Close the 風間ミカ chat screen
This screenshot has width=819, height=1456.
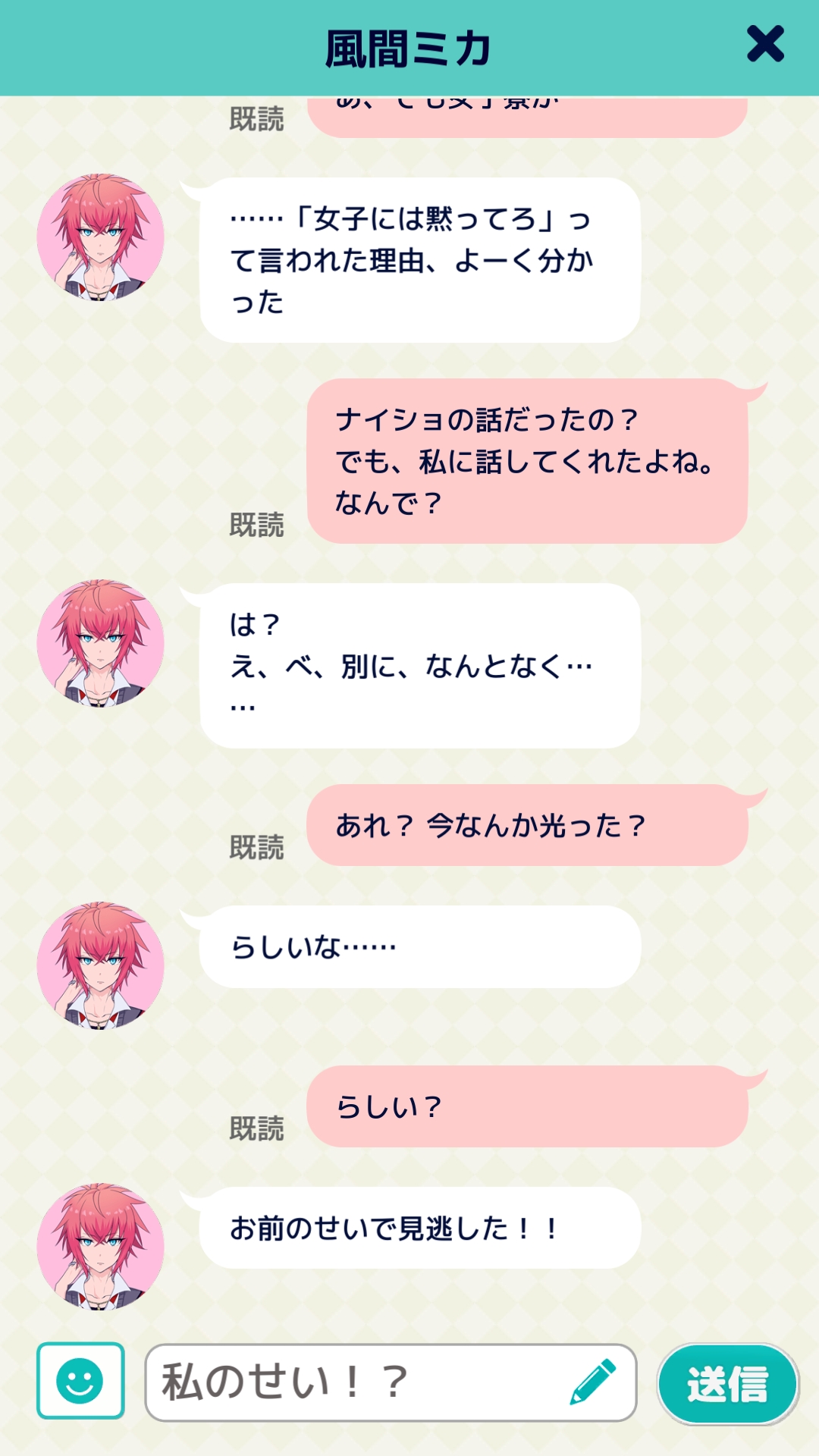[764, 44]
